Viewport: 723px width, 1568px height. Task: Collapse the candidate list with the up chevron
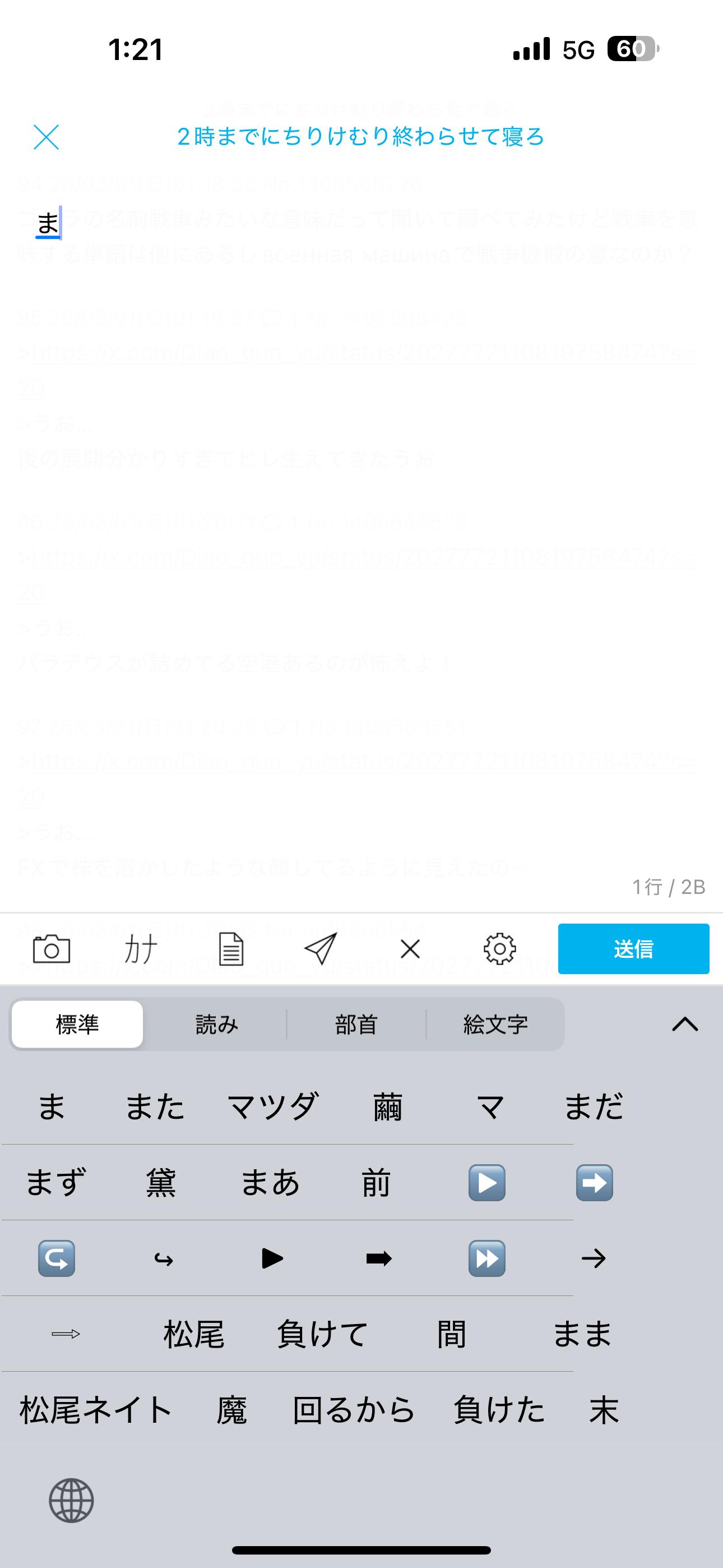pos(685,1025)
